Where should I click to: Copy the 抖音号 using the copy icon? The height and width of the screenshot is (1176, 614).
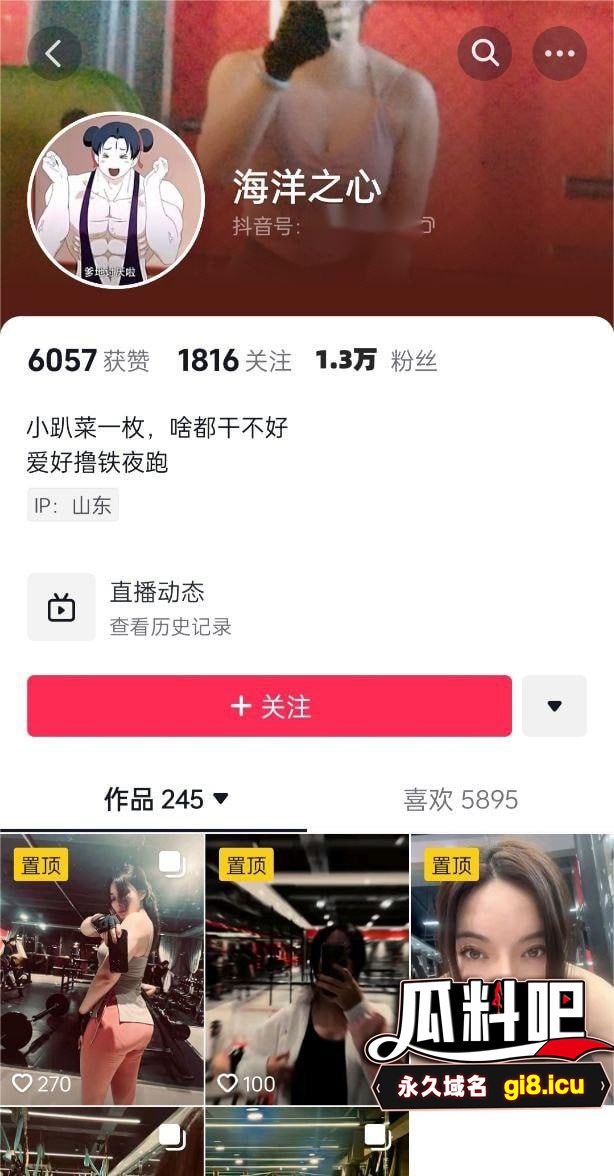(x=427, y=226)
